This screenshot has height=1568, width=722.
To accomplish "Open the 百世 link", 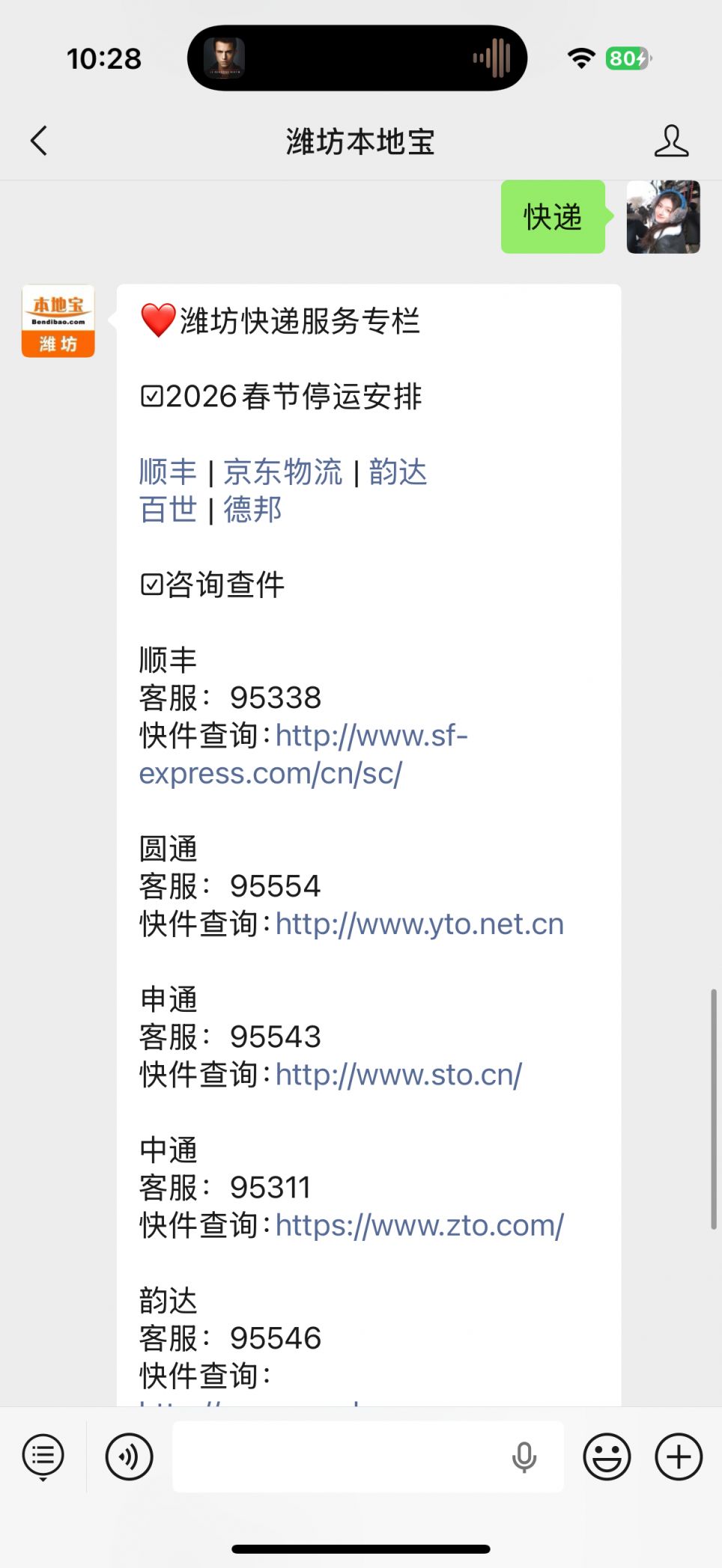I will tap(168, 510).
